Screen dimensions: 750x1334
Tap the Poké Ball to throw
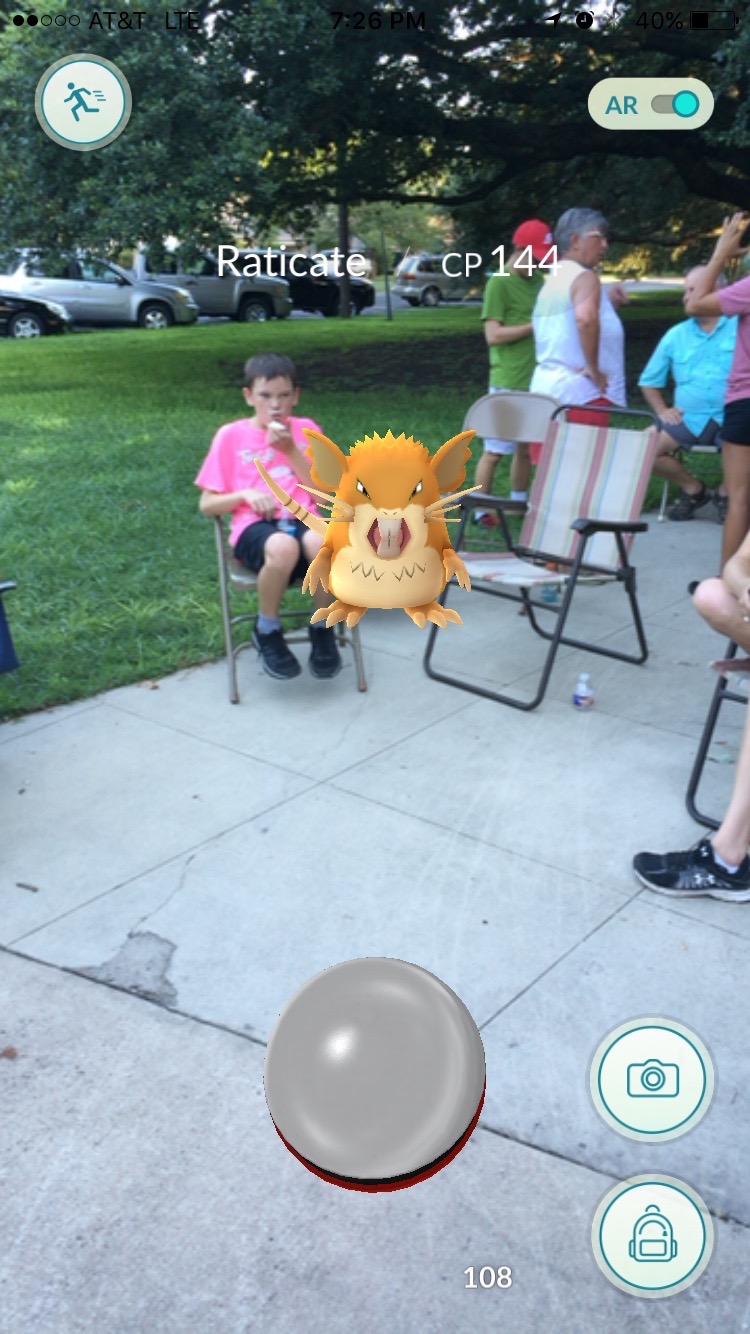pyautogui.click(x=375, y=1075)
